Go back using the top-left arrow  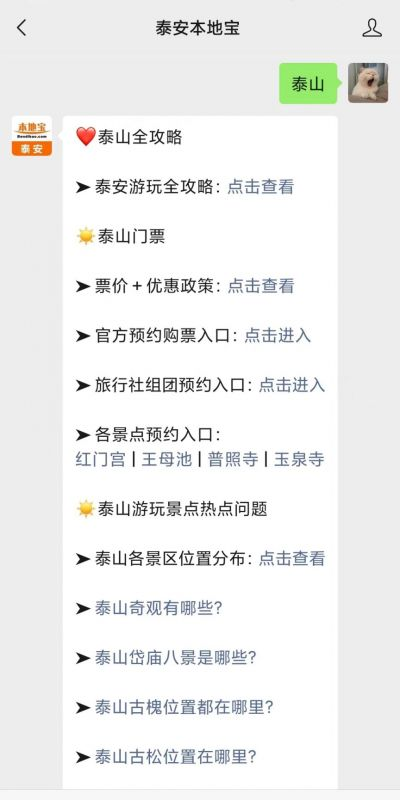click(21, 28)
